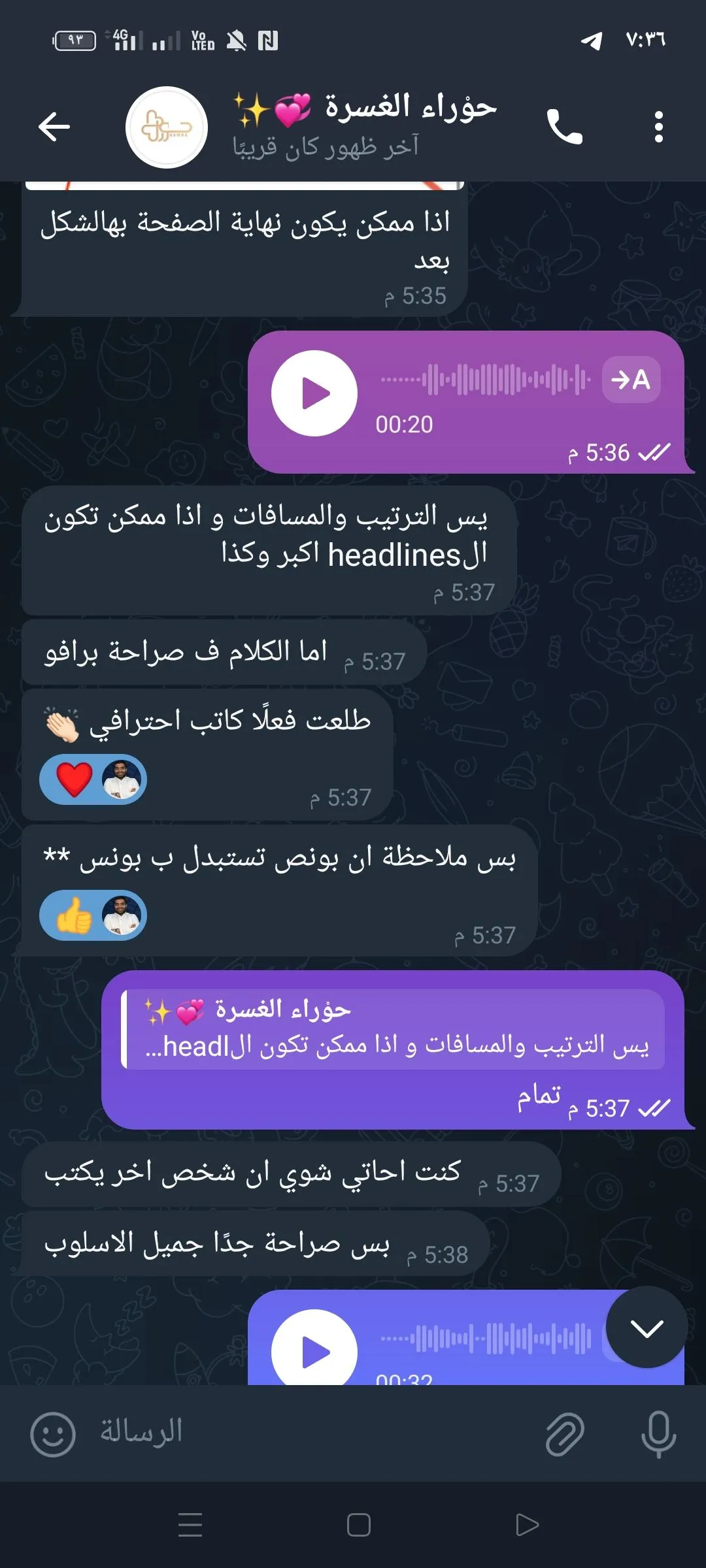Play the 00:32 voice message

click(x=314, y=1349)
